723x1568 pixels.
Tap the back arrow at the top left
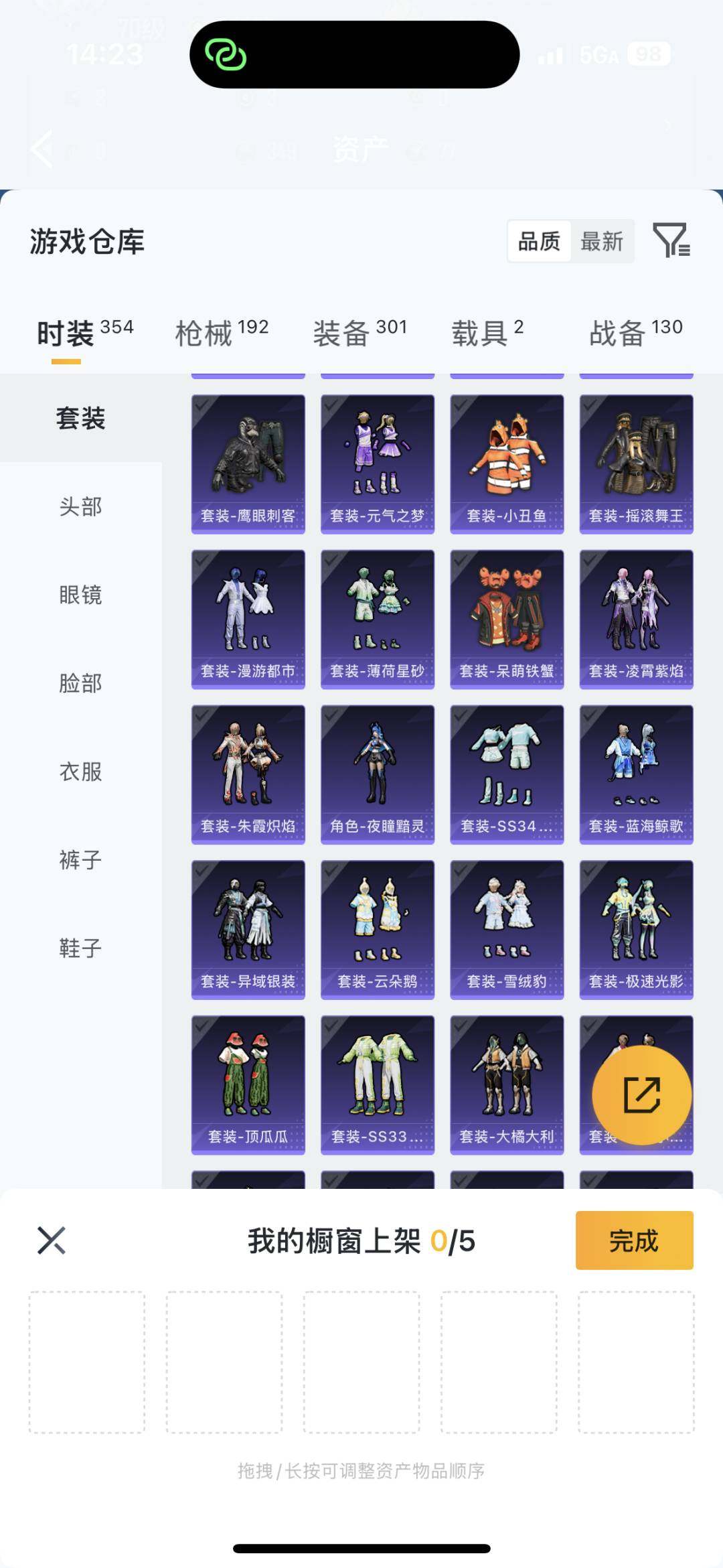(x=42, y=149)
